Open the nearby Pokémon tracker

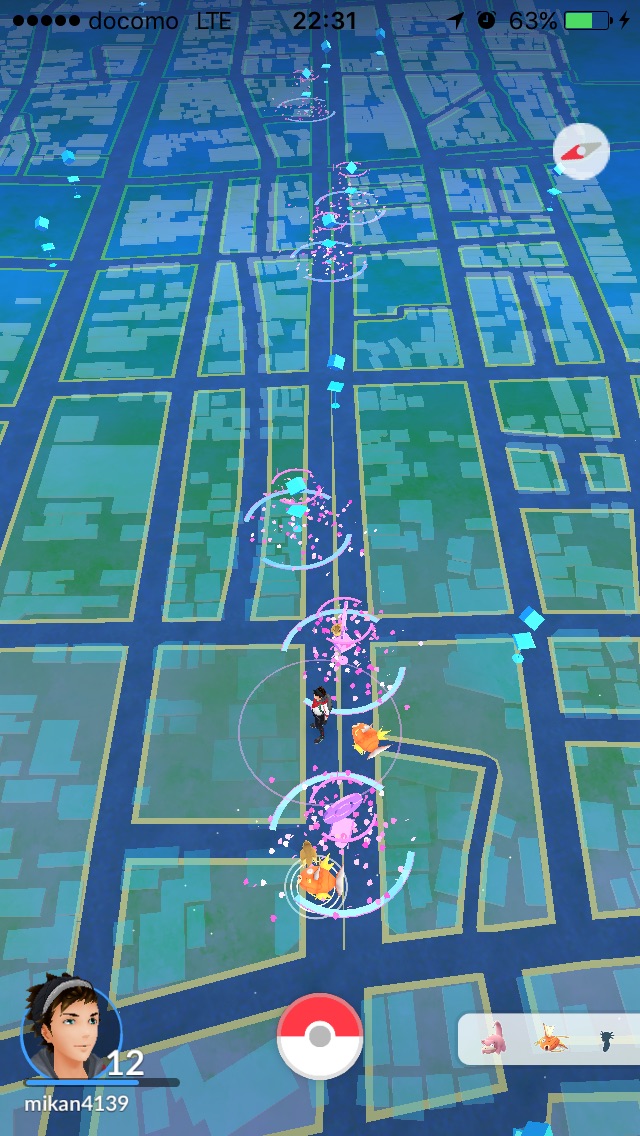pos(547,1039)
